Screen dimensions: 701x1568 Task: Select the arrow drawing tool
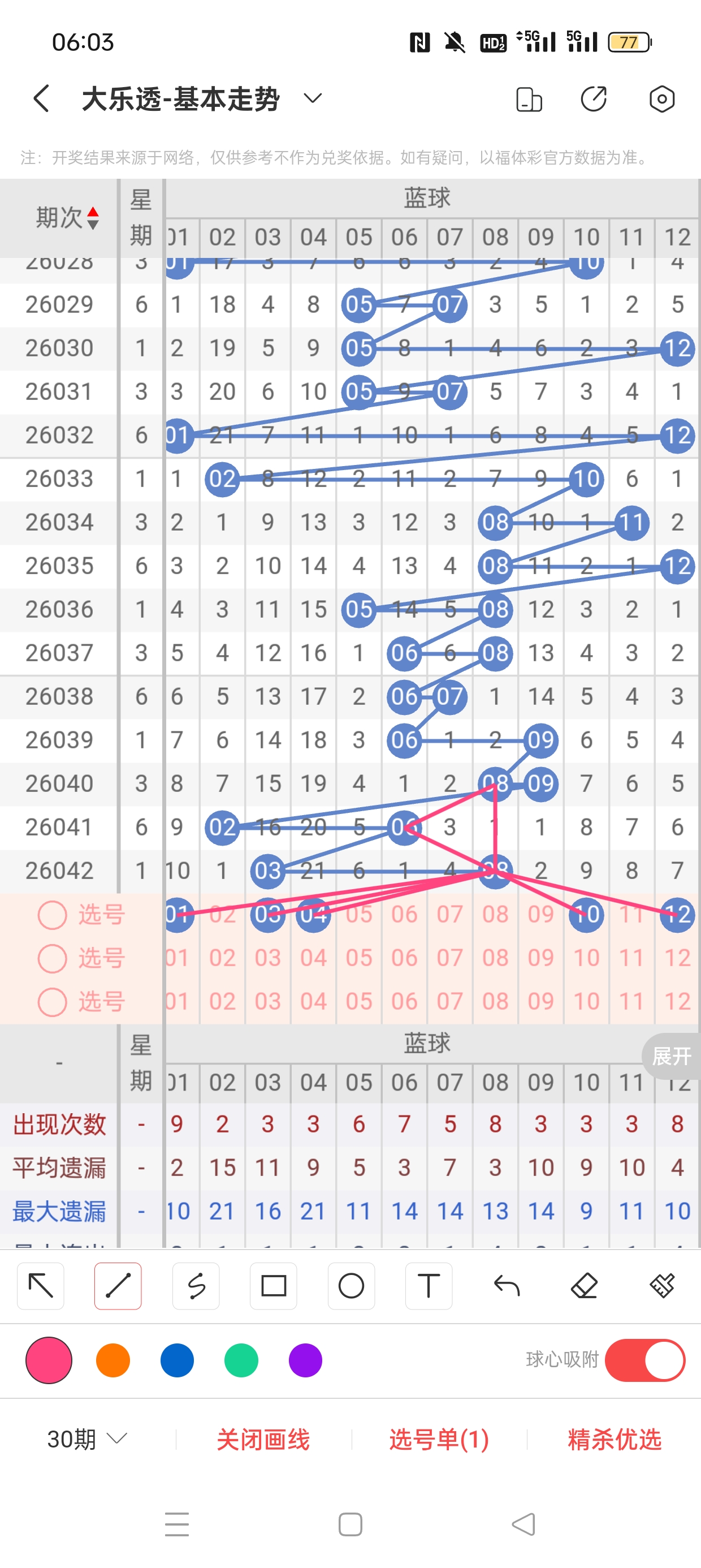tap(41, 1286)
